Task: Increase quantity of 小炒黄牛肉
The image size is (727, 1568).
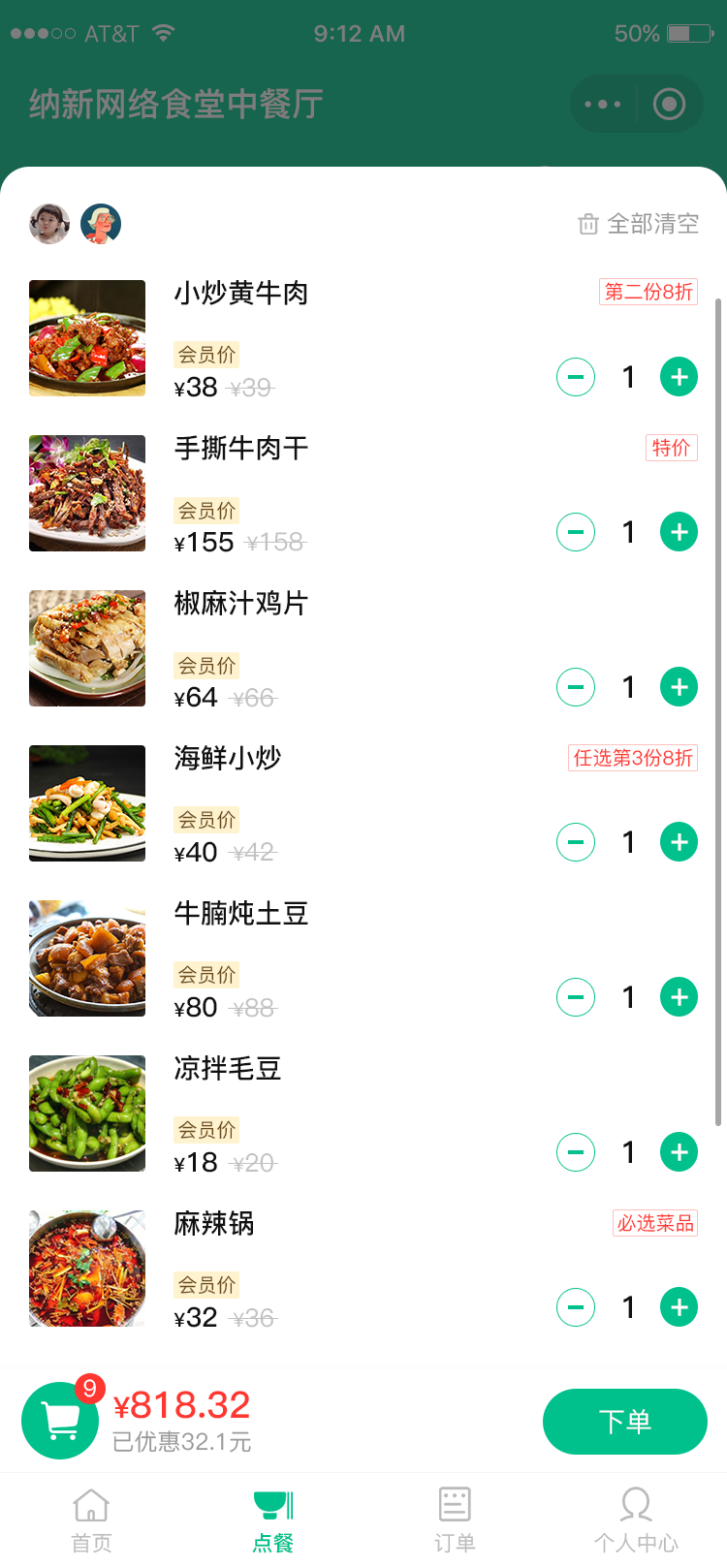Action: (x=679, y=377)
